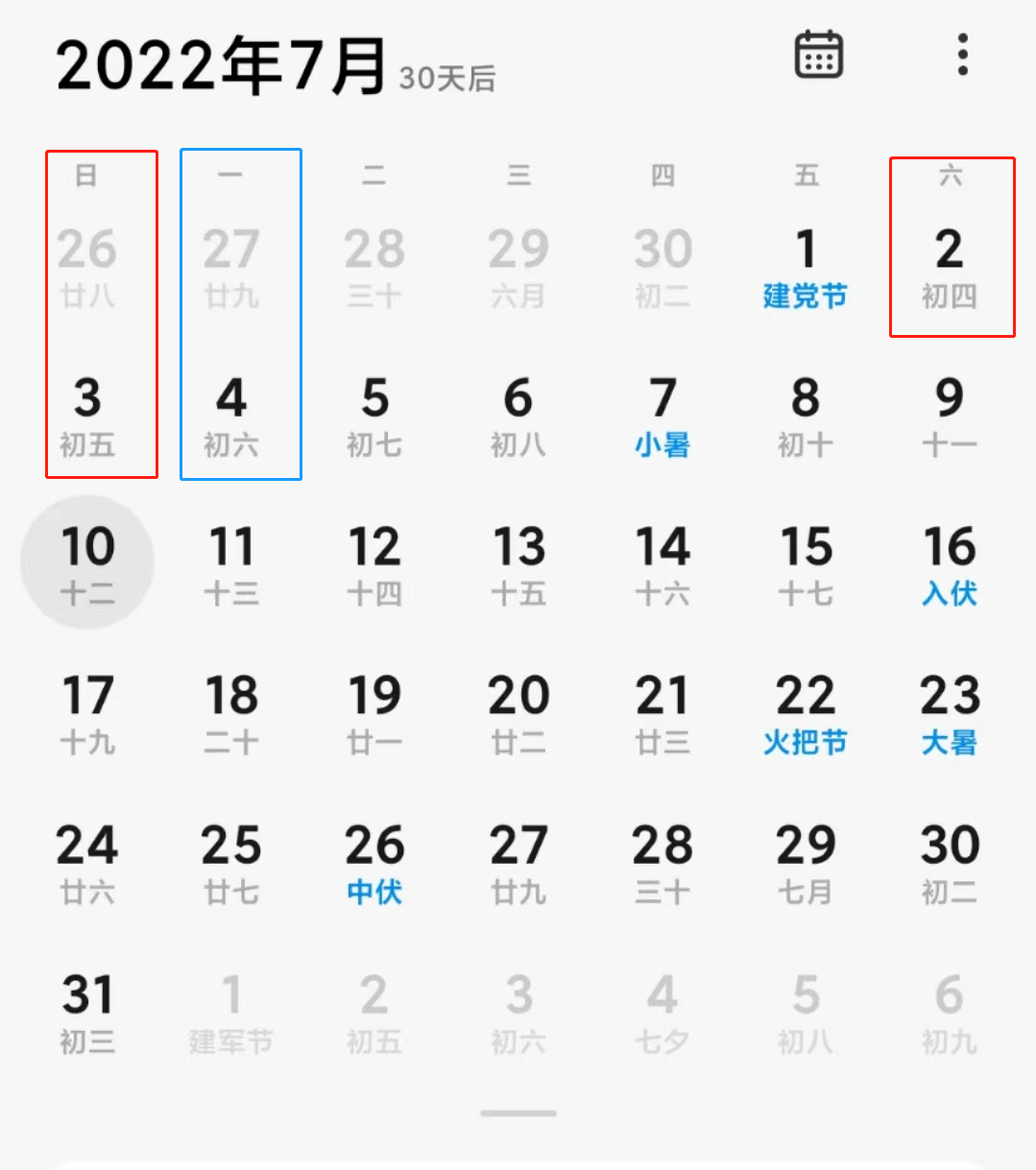
Task: Select July 22 火把节
Action: [806, 715]
